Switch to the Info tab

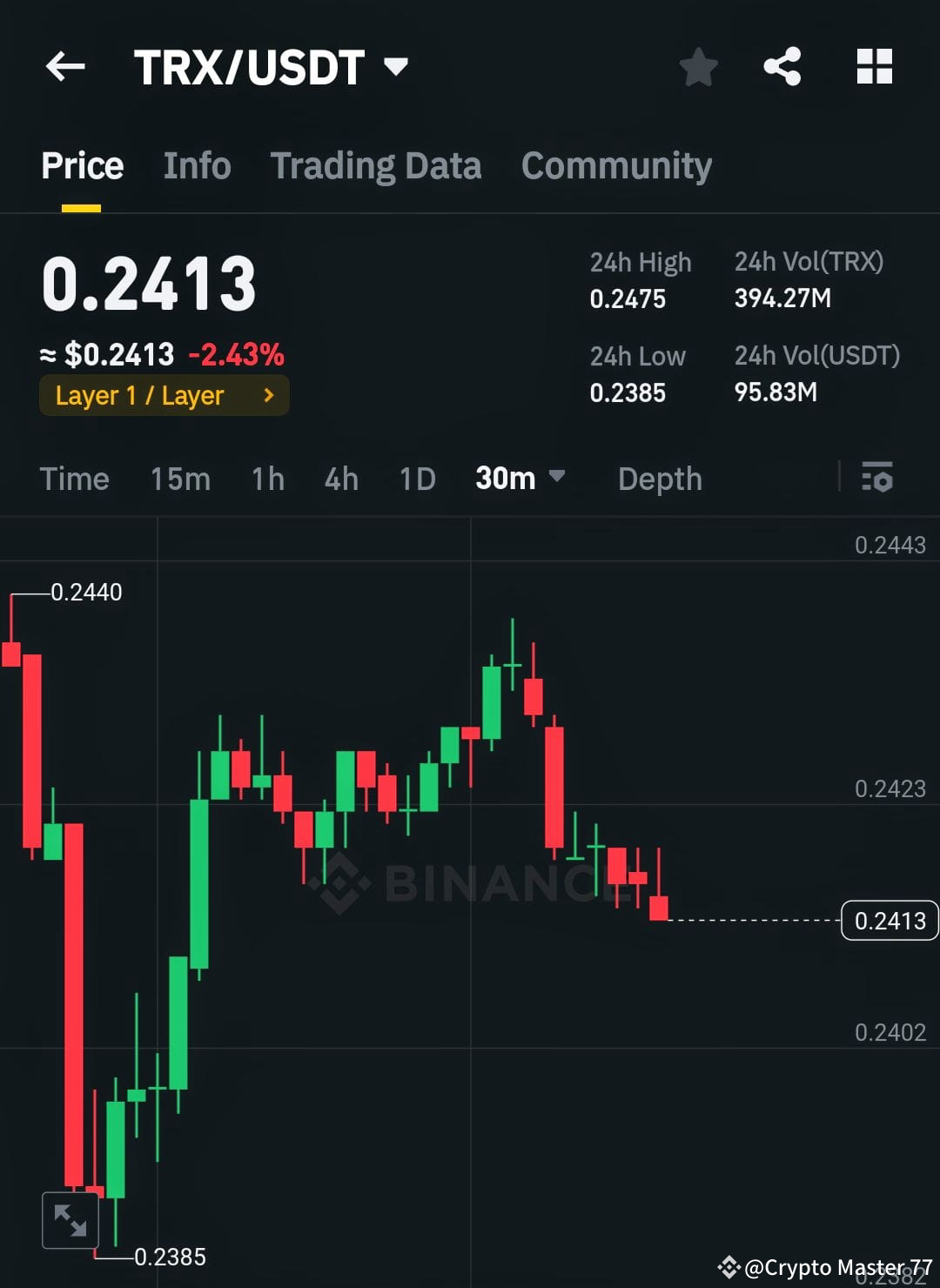(x=197, y=165)
